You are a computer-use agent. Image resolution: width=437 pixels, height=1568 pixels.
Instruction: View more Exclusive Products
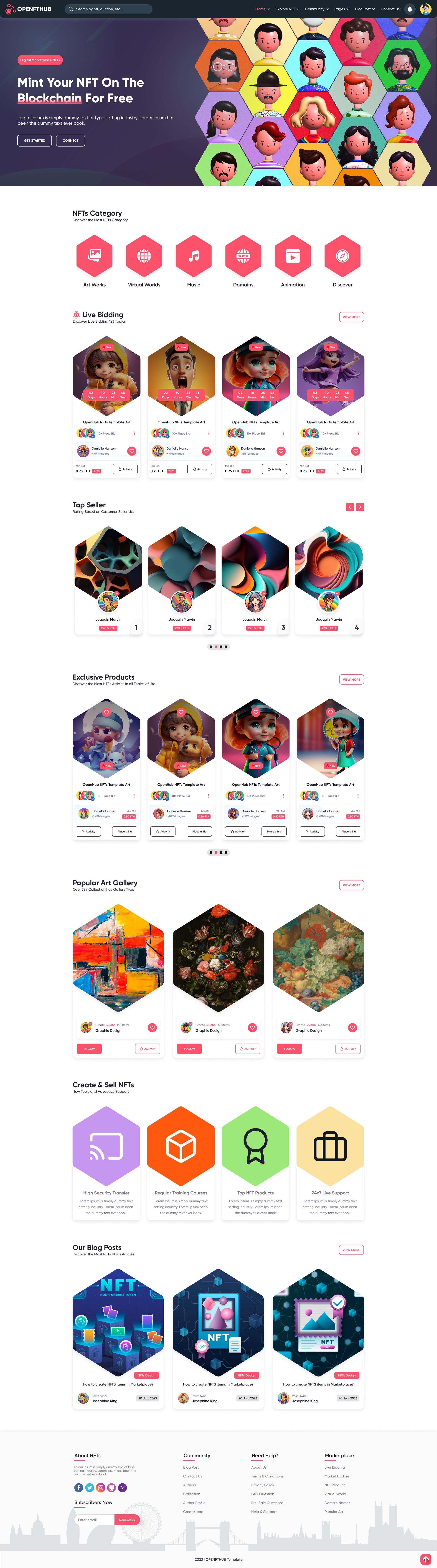351,679
